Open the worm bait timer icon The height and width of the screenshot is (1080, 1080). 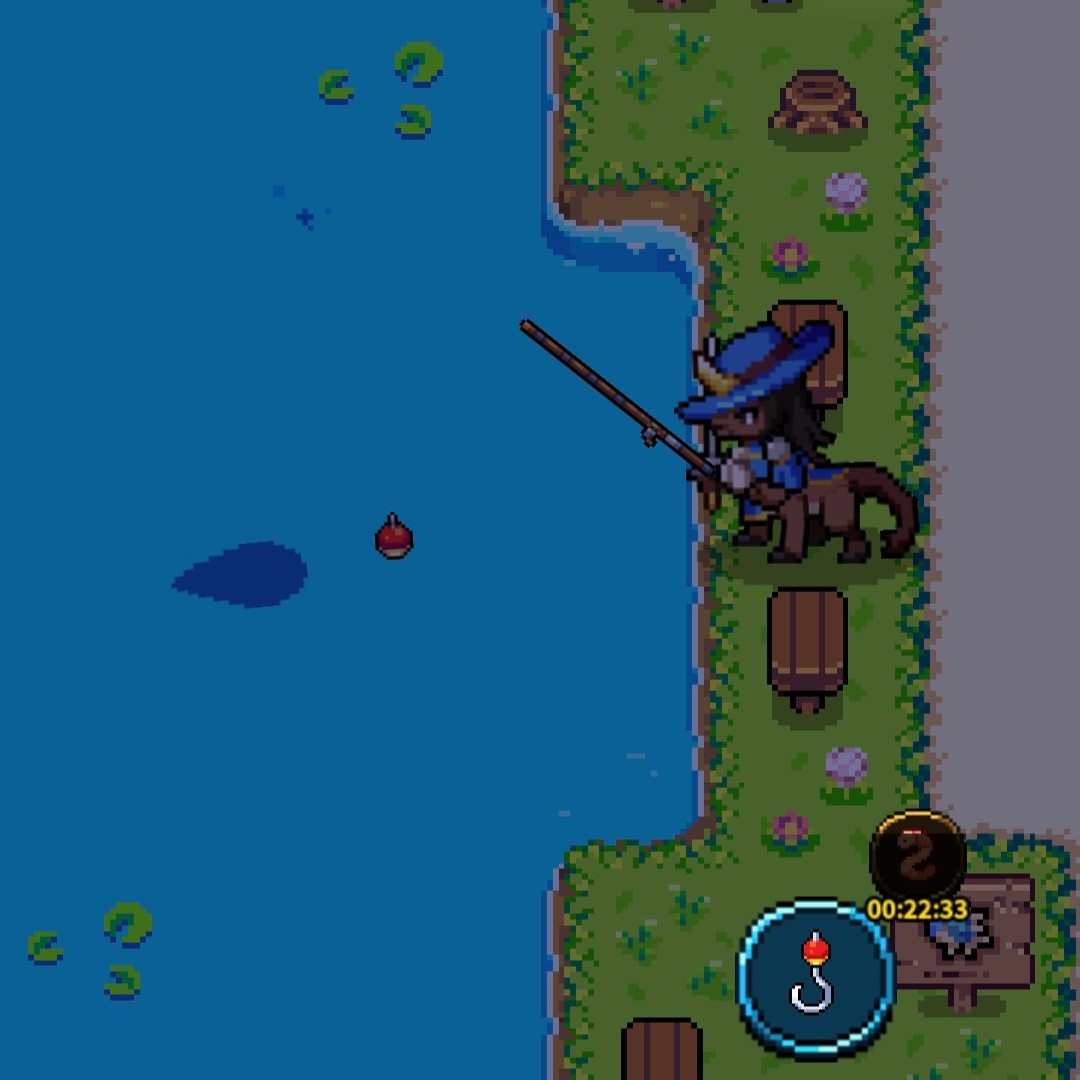[x=917, y=858]
